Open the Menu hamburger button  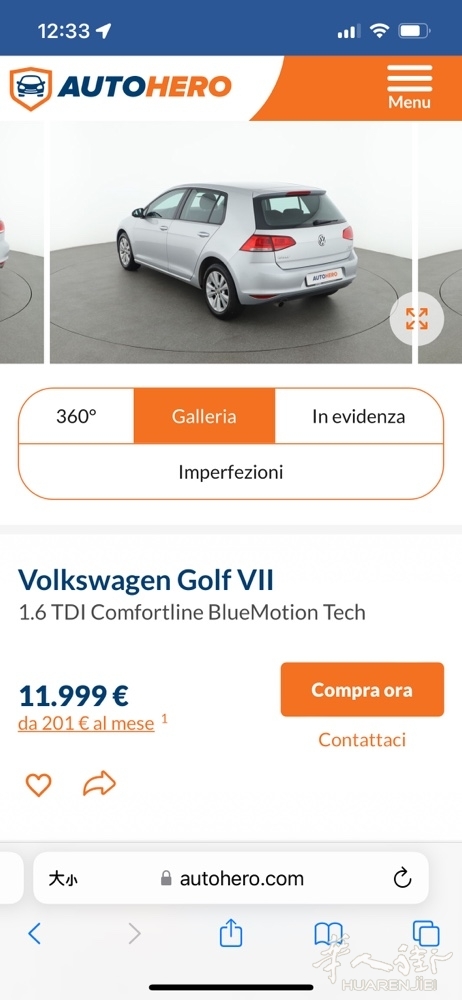[x=409, y=87]
